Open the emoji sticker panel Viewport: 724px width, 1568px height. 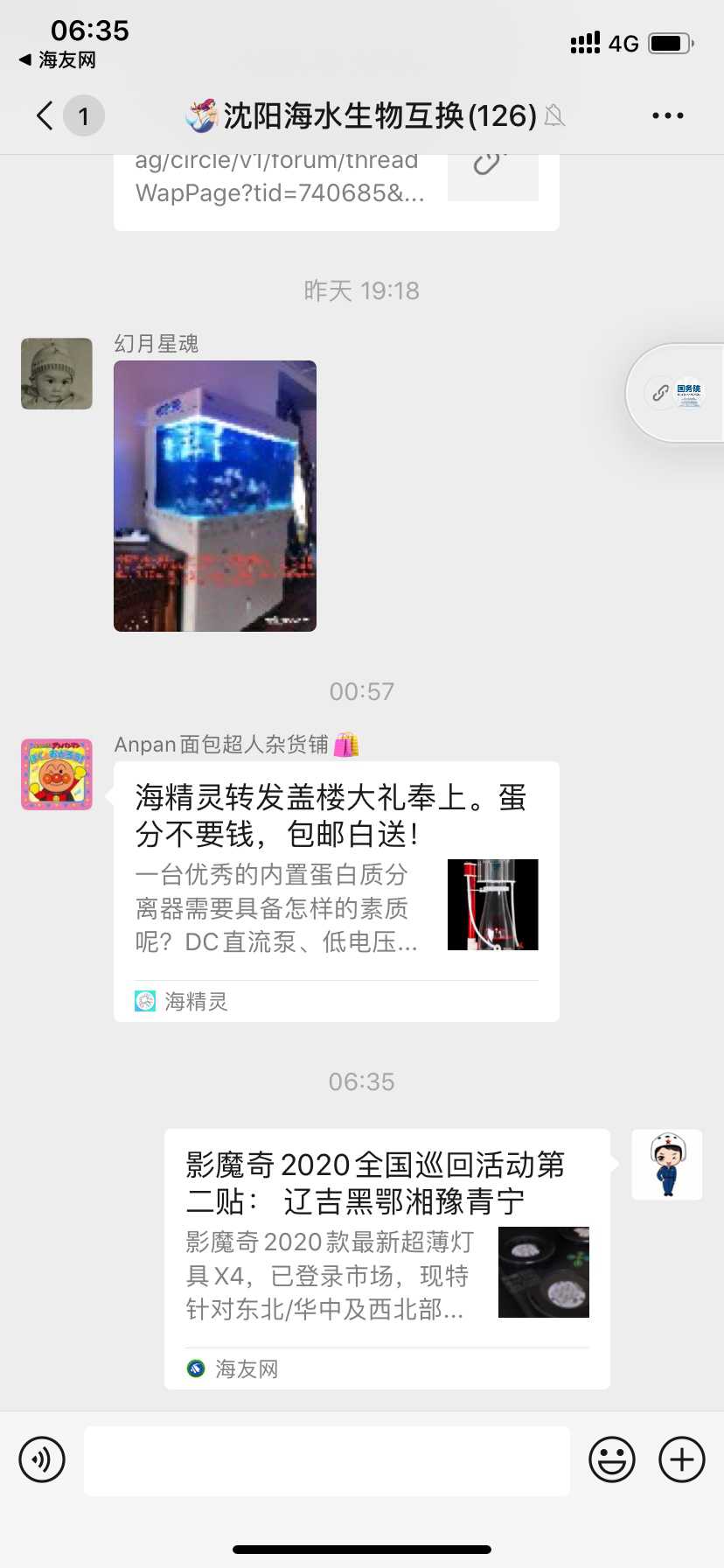[x=612, y=1459]
